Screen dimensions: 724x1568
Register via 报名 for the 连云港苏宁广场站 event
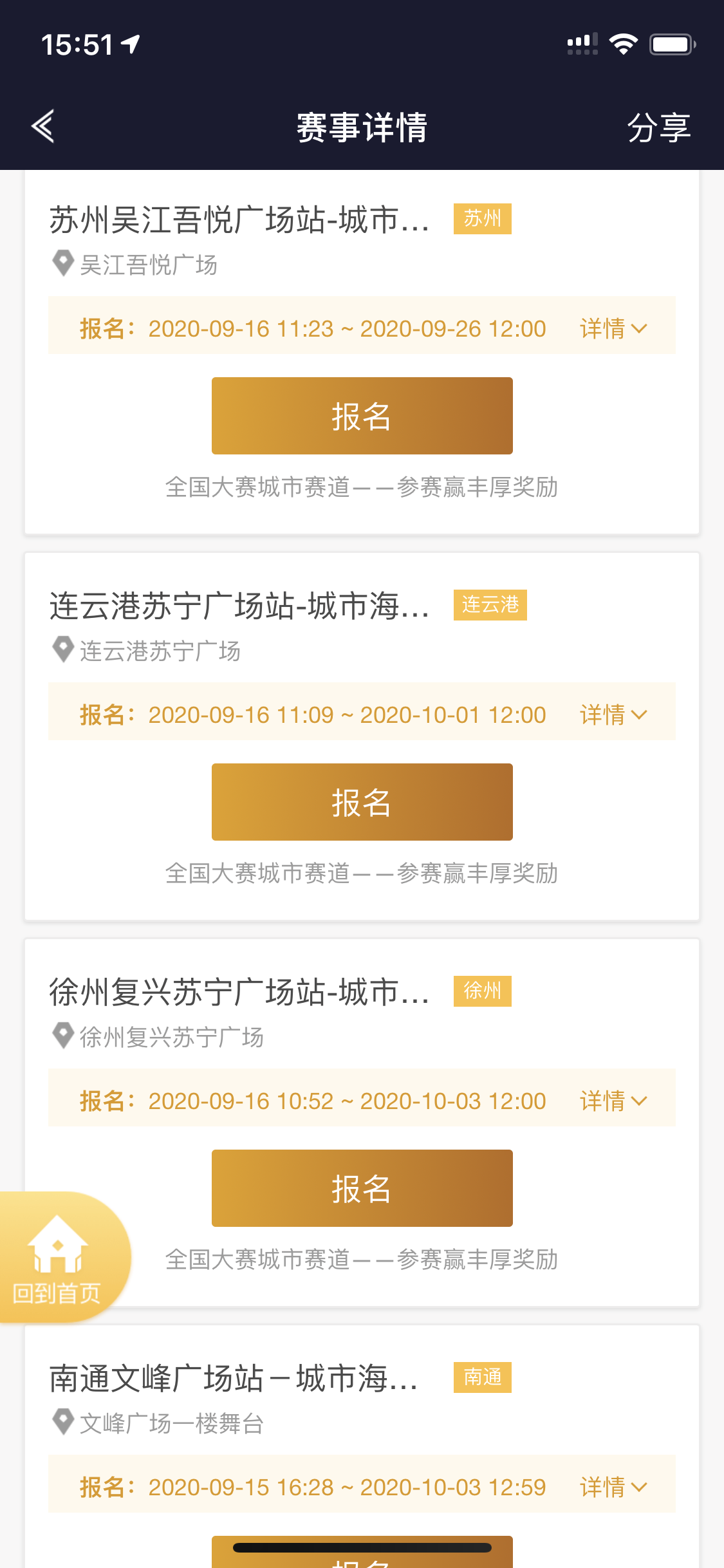click(362, 802)
